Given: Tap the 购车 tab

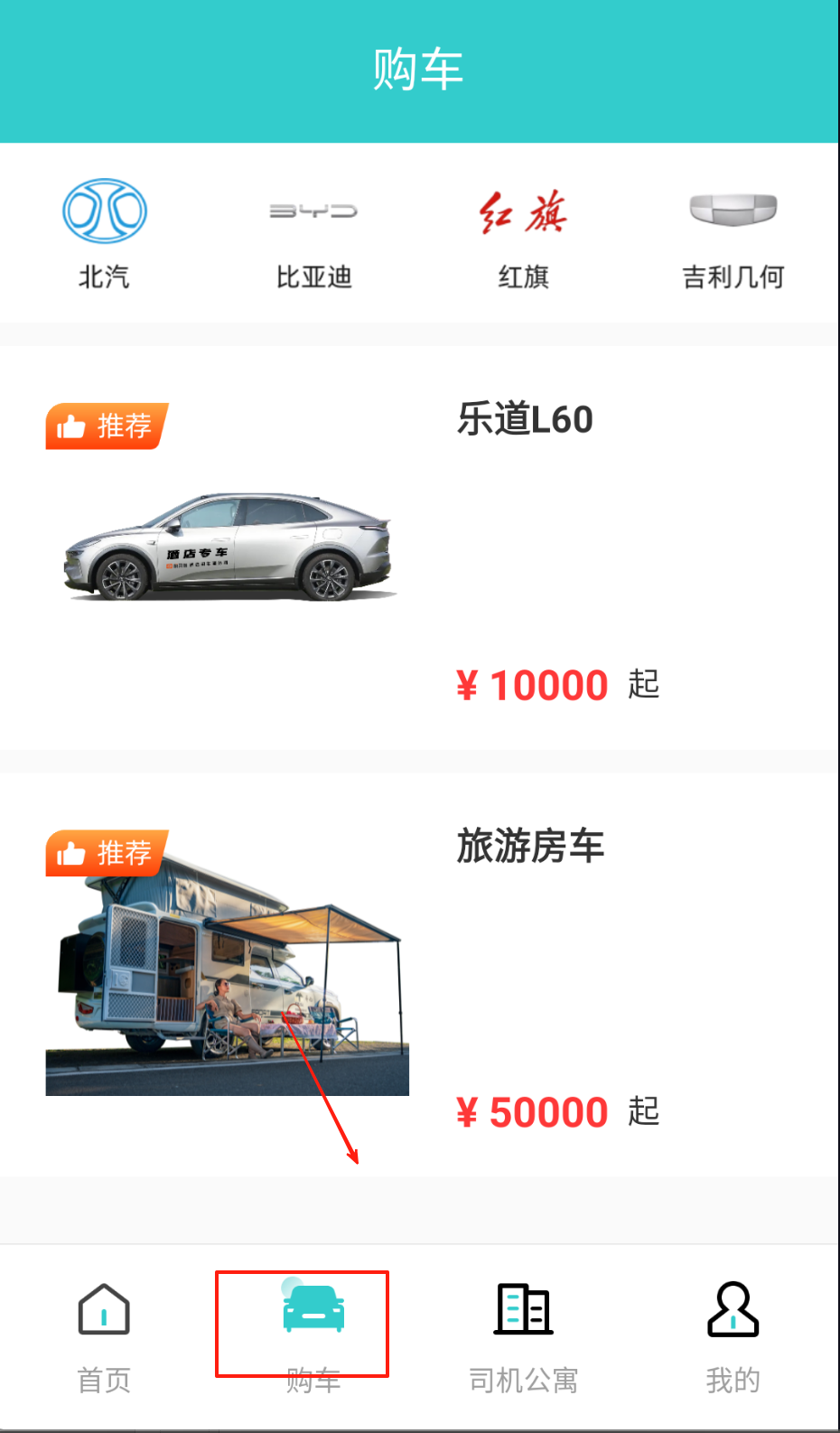Looking at the screenshot, I should (x=313, y=1335).
